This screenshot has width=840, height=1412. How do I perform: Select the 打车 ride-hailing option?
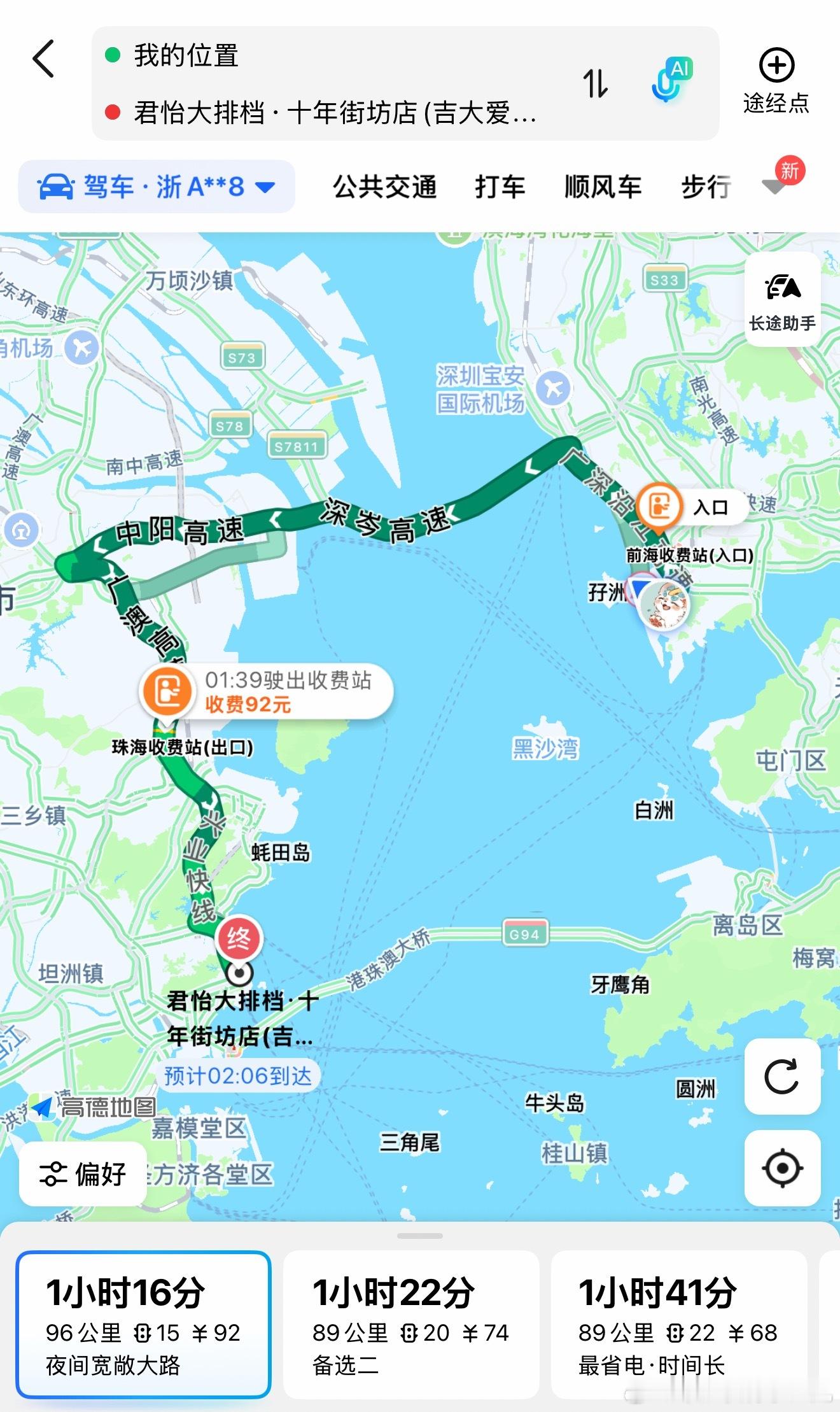500,186
